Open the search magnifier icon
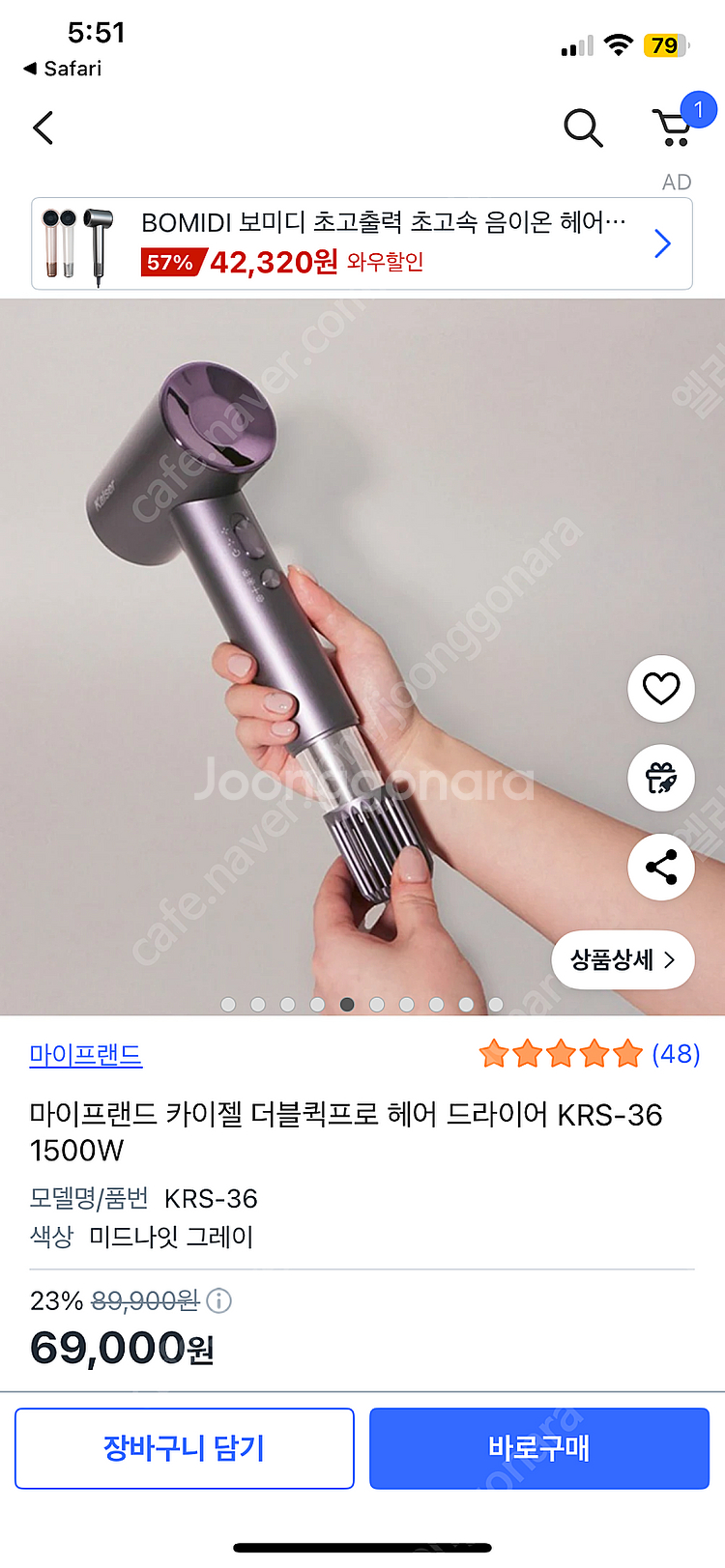Image resolution: width=725 pixels, height=1568 pixels. click(583, 128)
